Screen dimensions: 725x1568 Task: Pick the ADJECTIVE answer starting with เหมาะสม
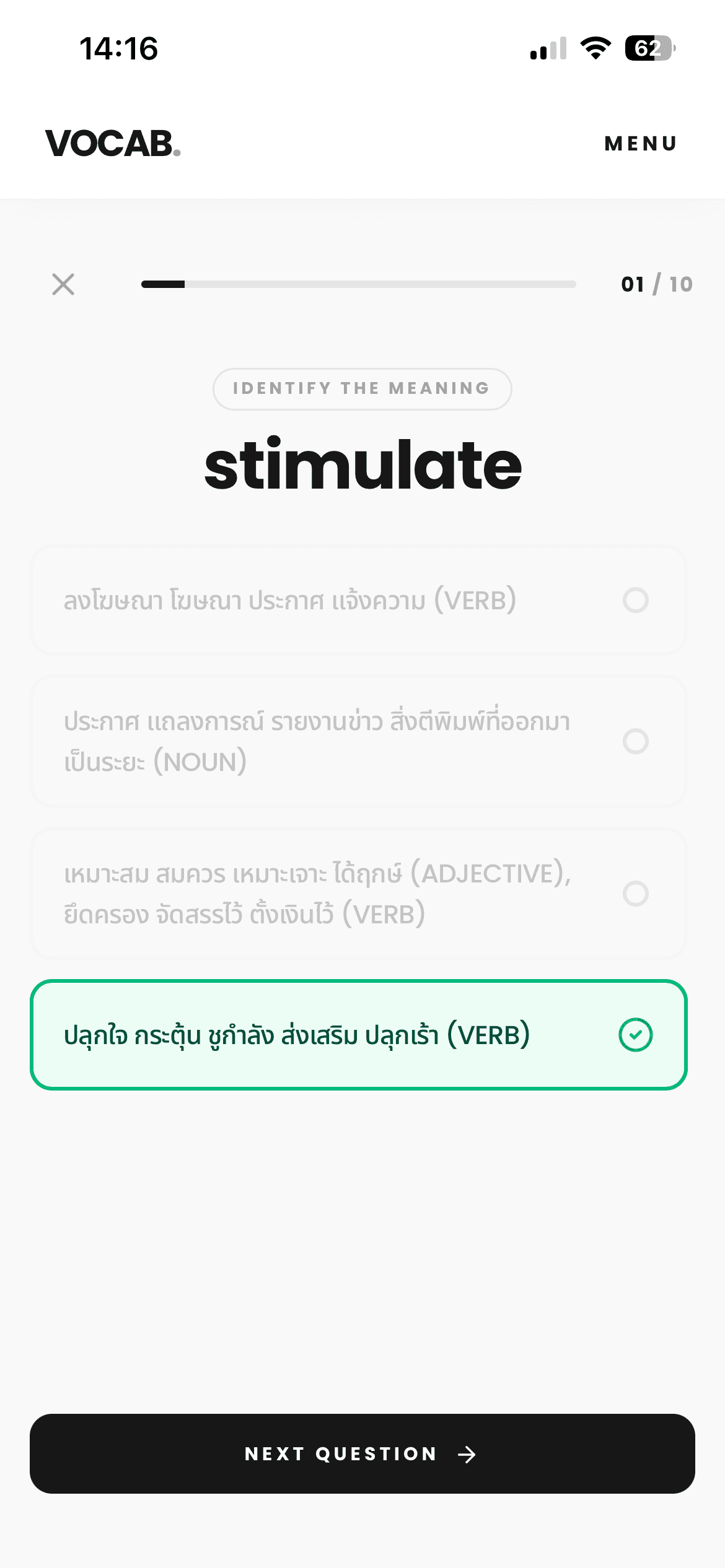[358, 894]
